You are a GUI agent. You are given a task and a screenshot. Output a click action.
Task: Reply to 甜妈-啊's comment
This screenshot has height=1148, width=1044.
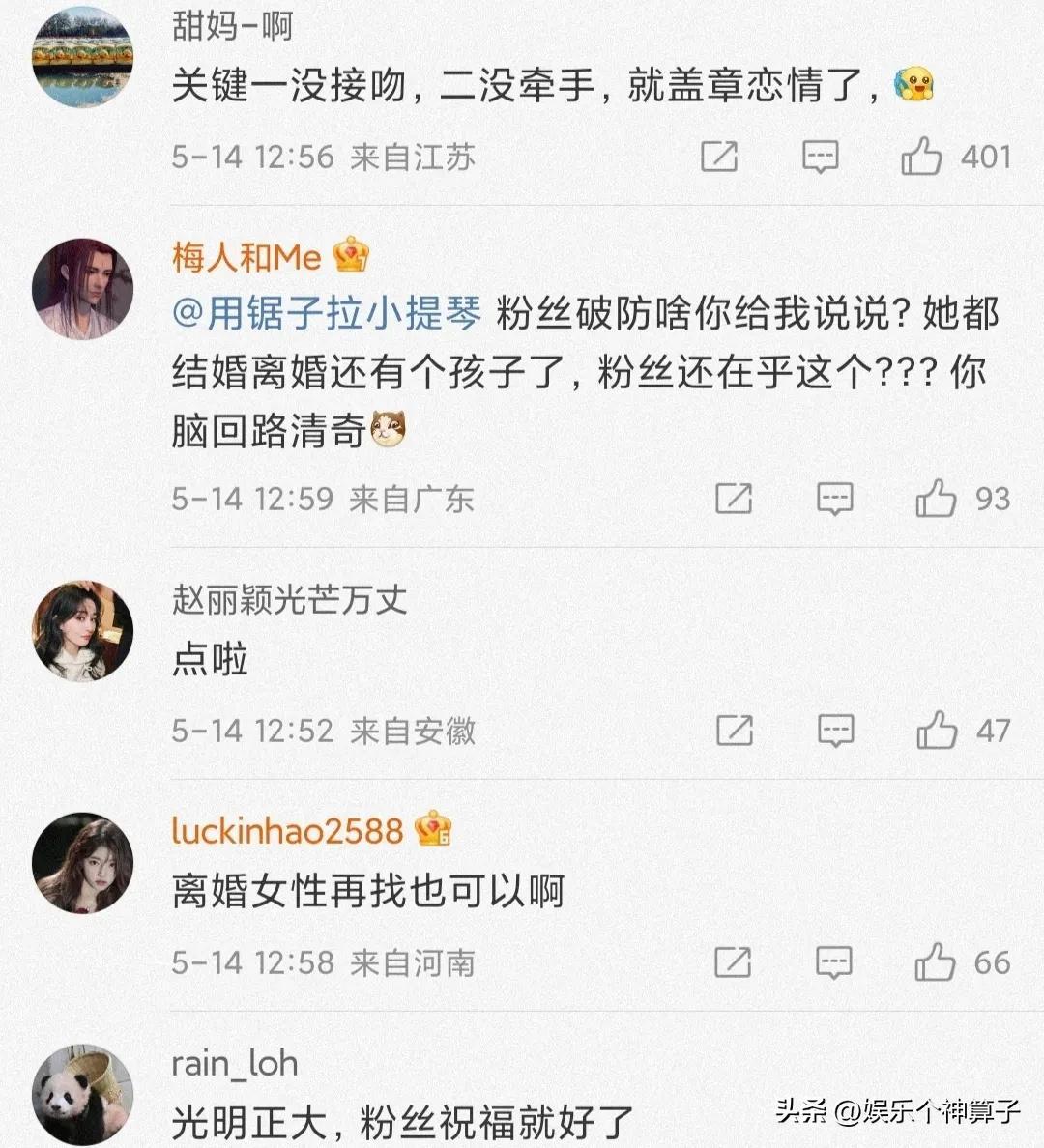(x=821, y=157)
